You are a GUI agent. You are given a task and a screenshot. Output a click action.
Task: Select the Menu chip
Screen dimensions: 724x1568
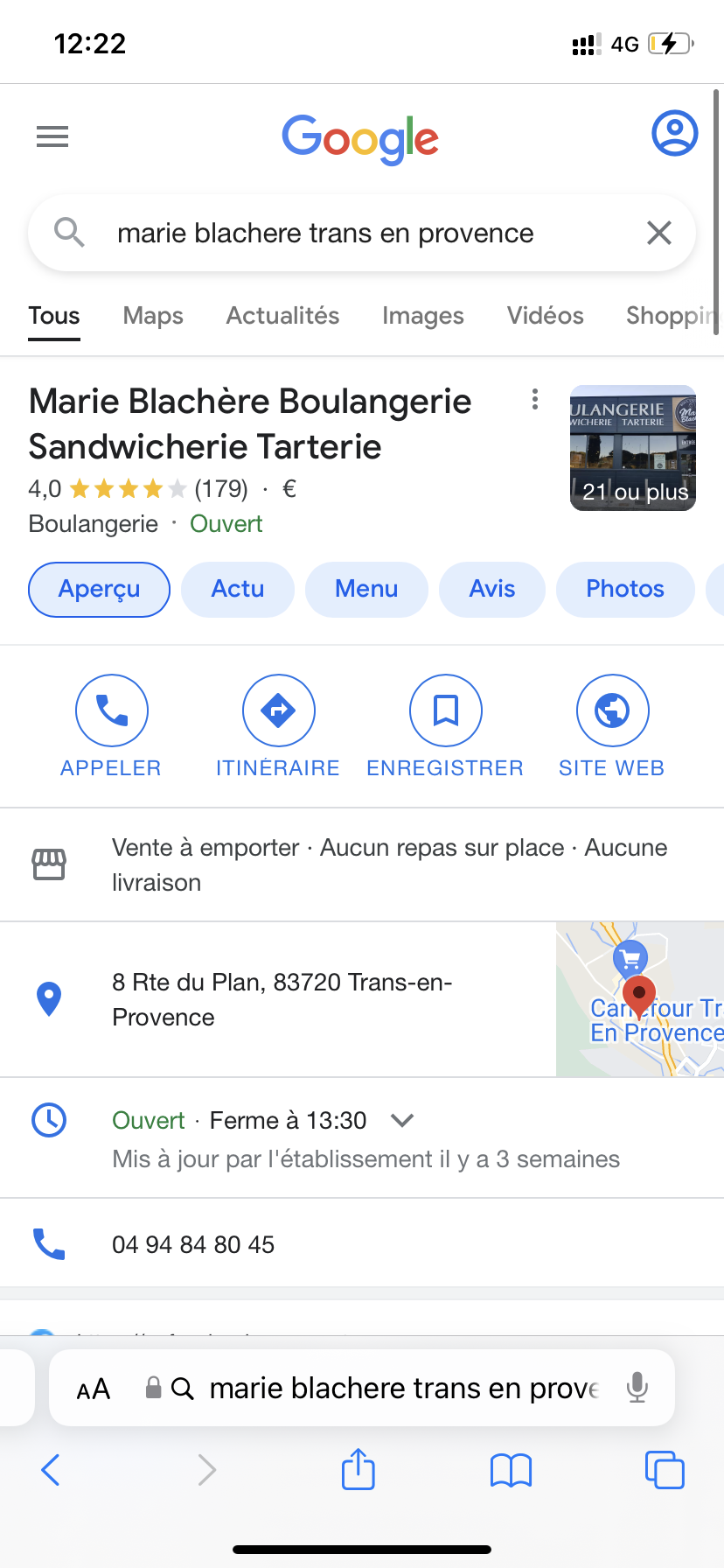click(366, 589)
